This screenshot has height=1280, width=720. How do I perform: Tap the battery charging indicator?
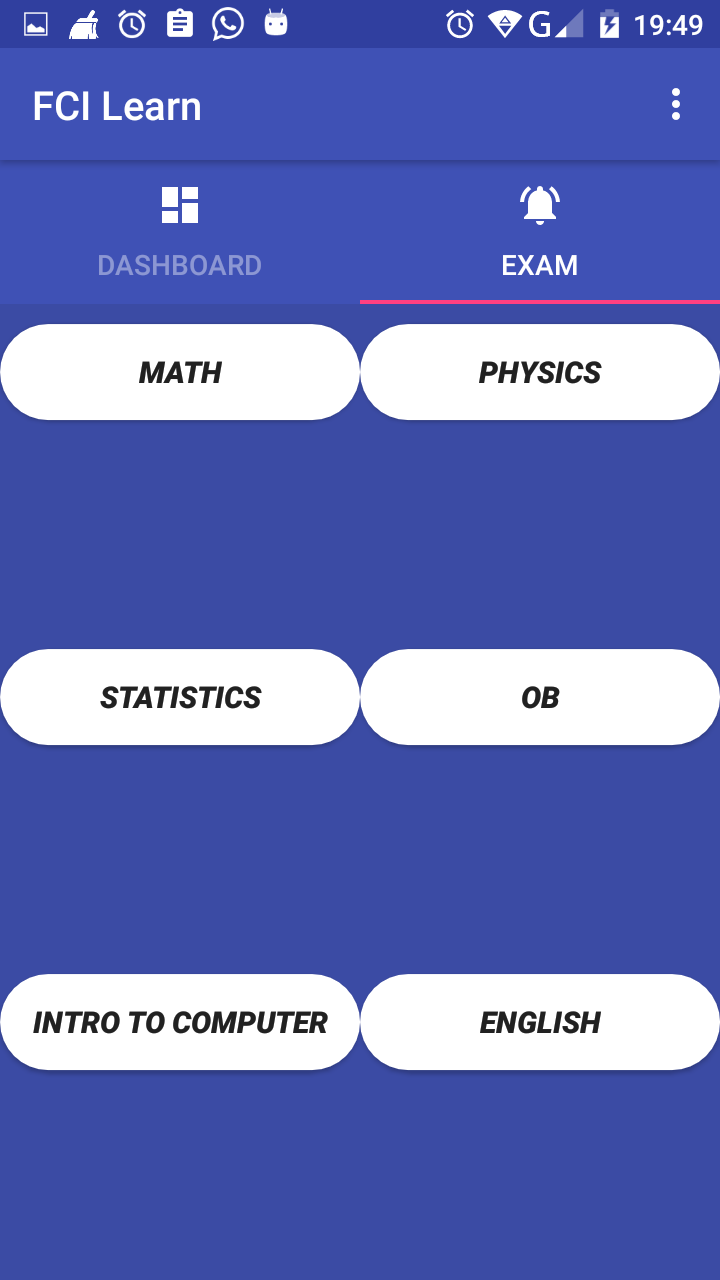[x=608, y=22]
